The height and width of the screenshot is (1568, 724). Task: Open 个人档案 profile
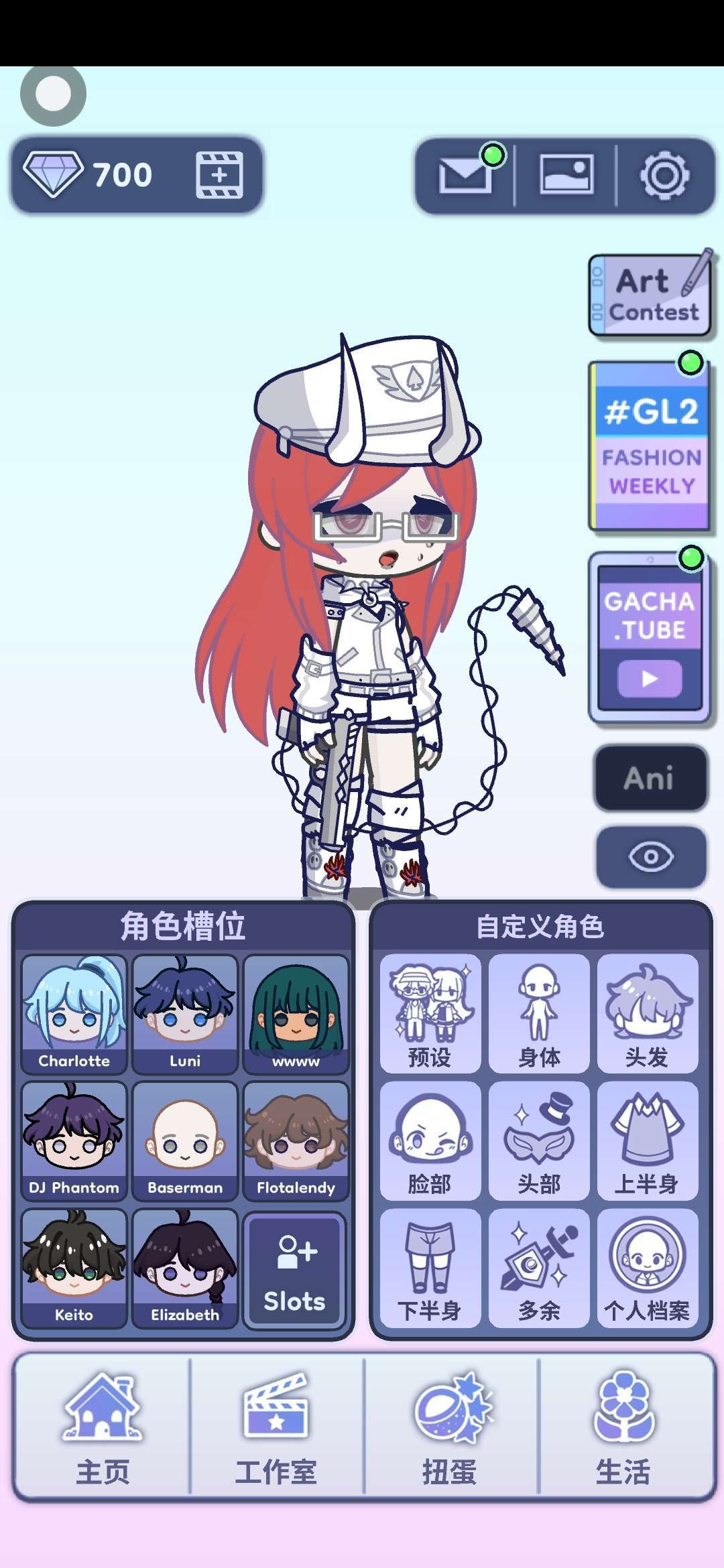(x=647, y=1267)
